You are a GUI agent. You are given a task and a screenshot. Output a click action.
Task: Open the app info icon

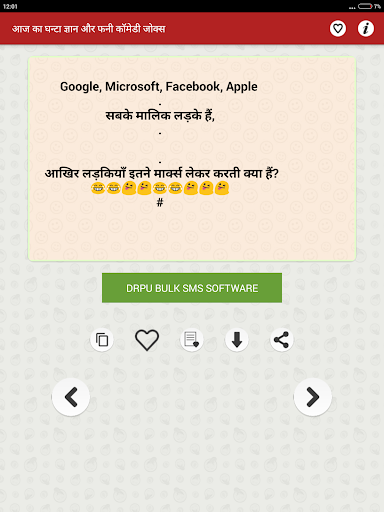pos(366,29)
